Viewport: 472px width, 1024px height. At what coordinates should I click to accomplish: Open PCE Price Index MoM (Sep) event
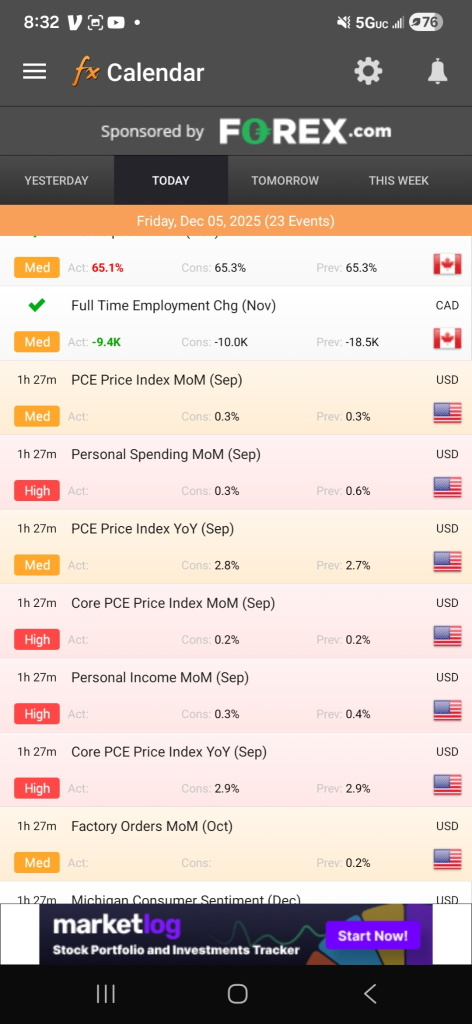[236, 398]
